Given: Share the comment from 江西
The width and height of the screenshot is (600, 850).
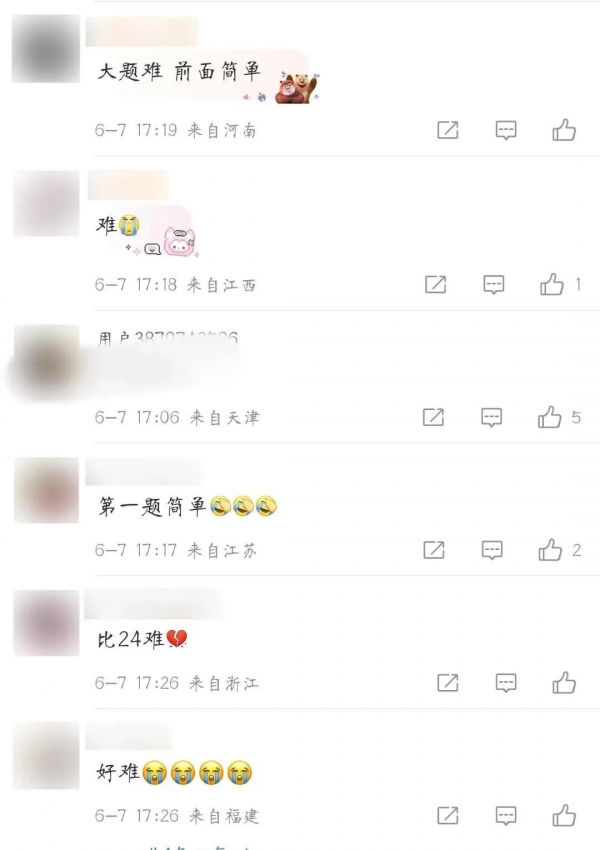Looking at the screenshot, I should [435, 284].
